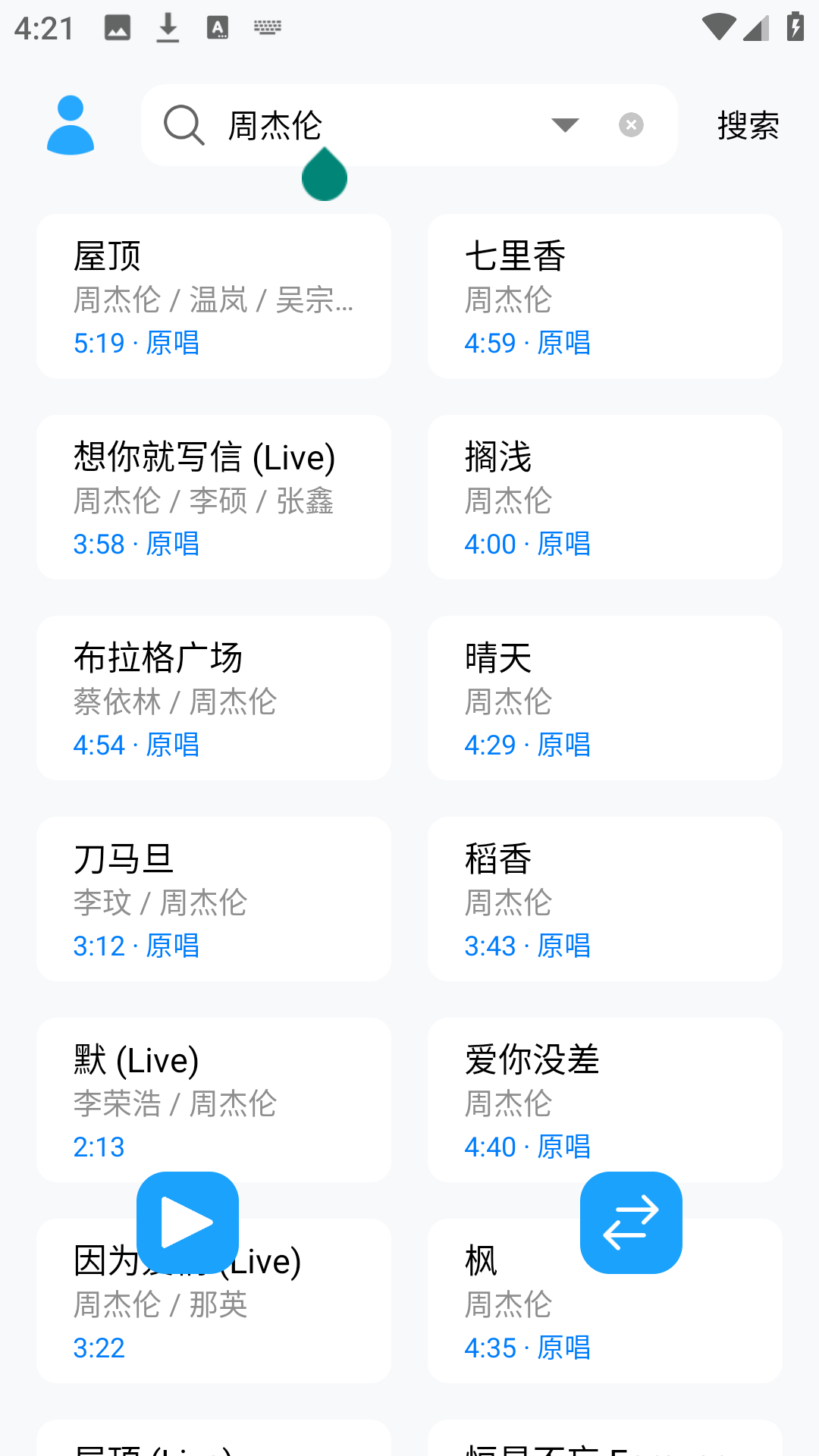Open the teal water-drop marker below the search bar
Screen dimensions: 819x1456
(x=324, y=174)
